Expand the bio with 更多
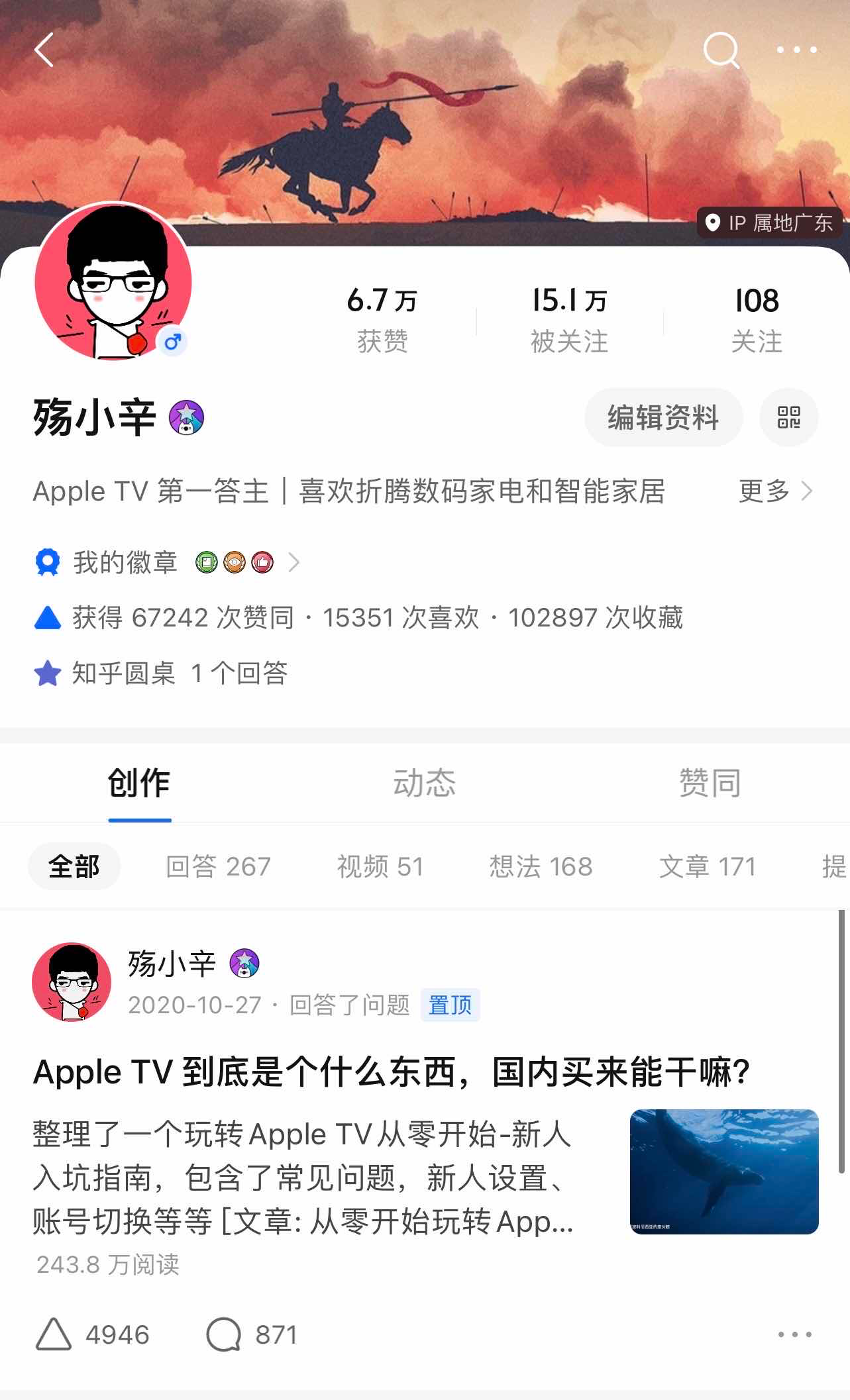Screen dimensions: 850x1400 [x=775, y=491]
